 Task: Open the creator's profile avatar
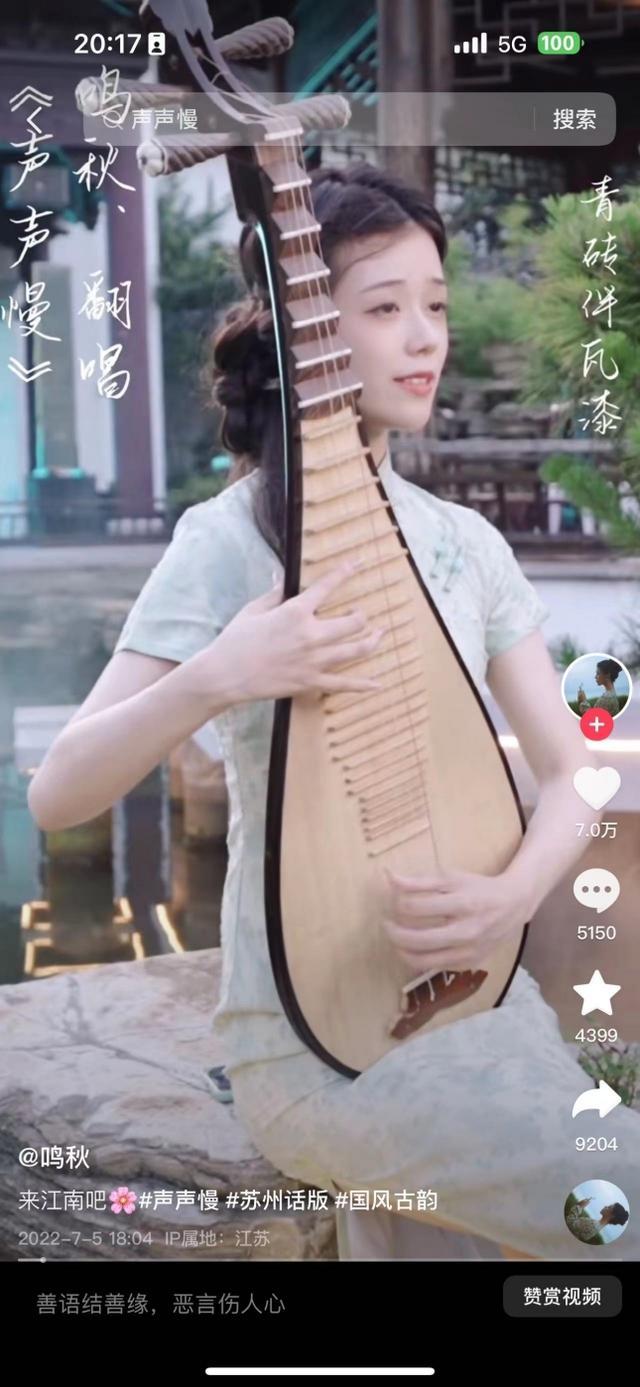point(596,686)
